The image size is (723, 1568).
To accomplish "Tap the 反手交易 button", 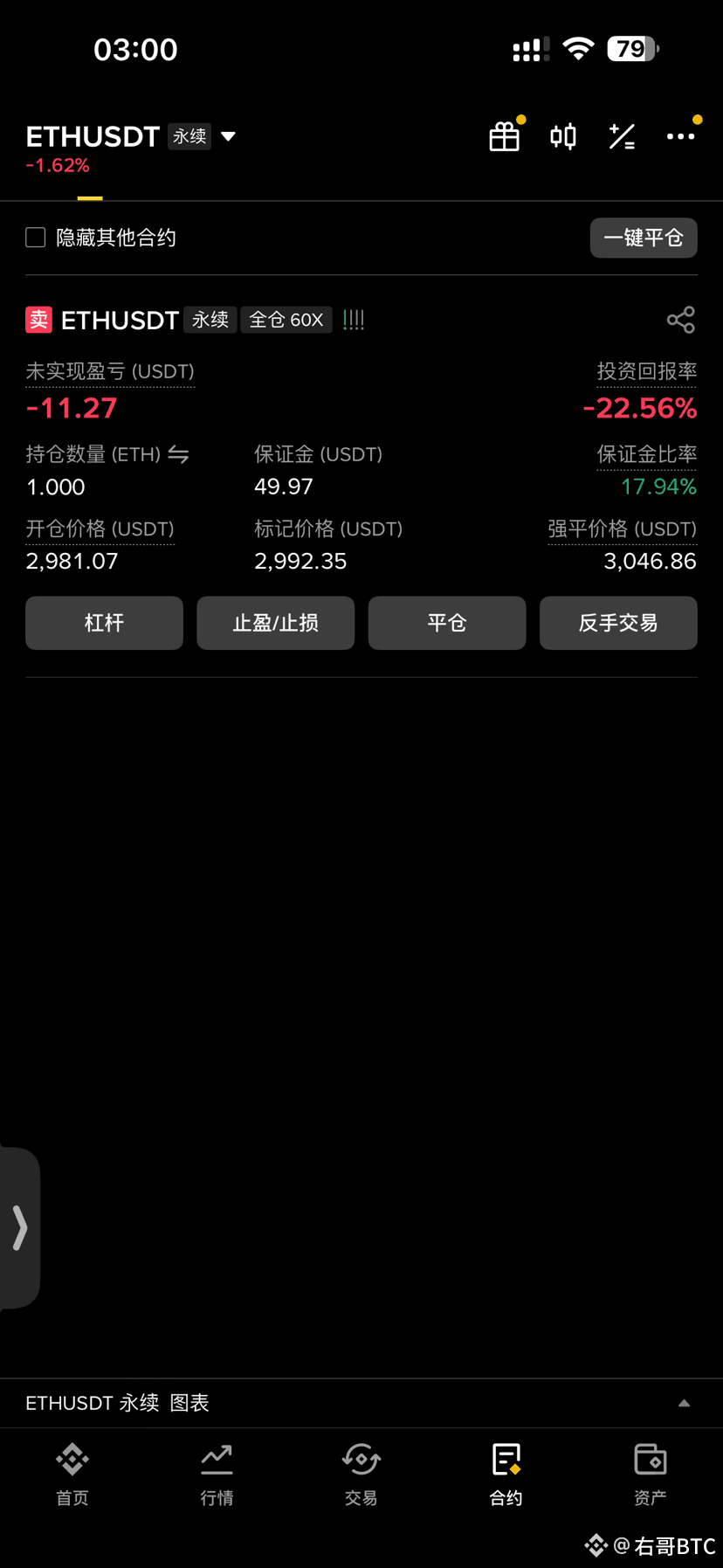I will (618, 623).
